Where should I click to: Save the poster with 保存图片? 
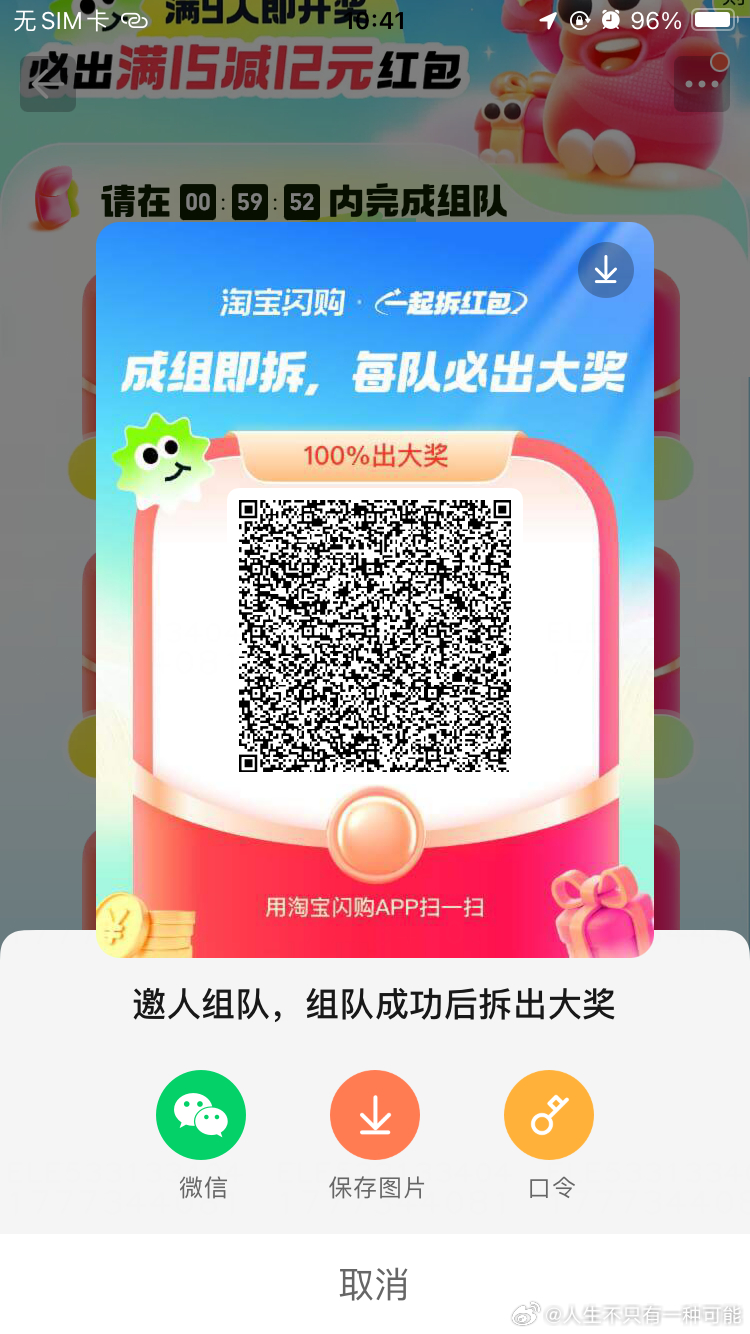point(375,1115)
